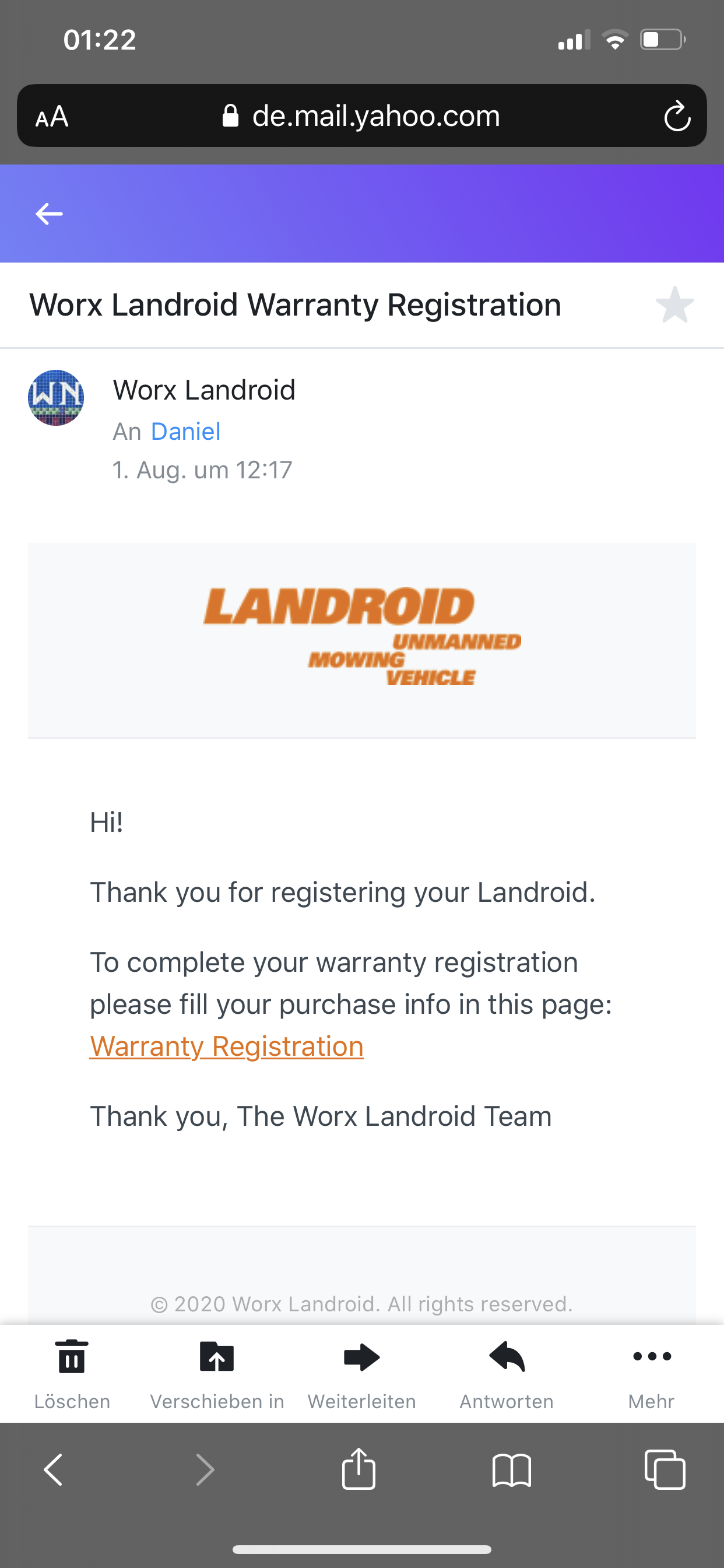Go back to the inbox list
Screen dimensions: 724x1568
48,213
